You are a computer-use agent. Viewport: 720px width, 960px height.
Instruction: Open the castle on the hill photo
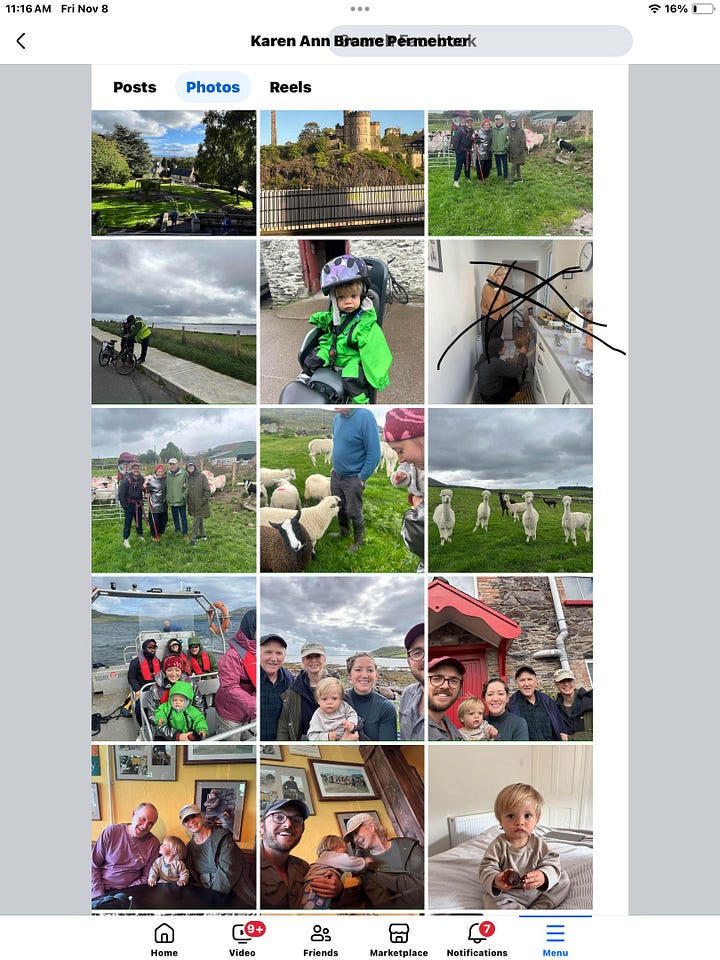[342, 172]
